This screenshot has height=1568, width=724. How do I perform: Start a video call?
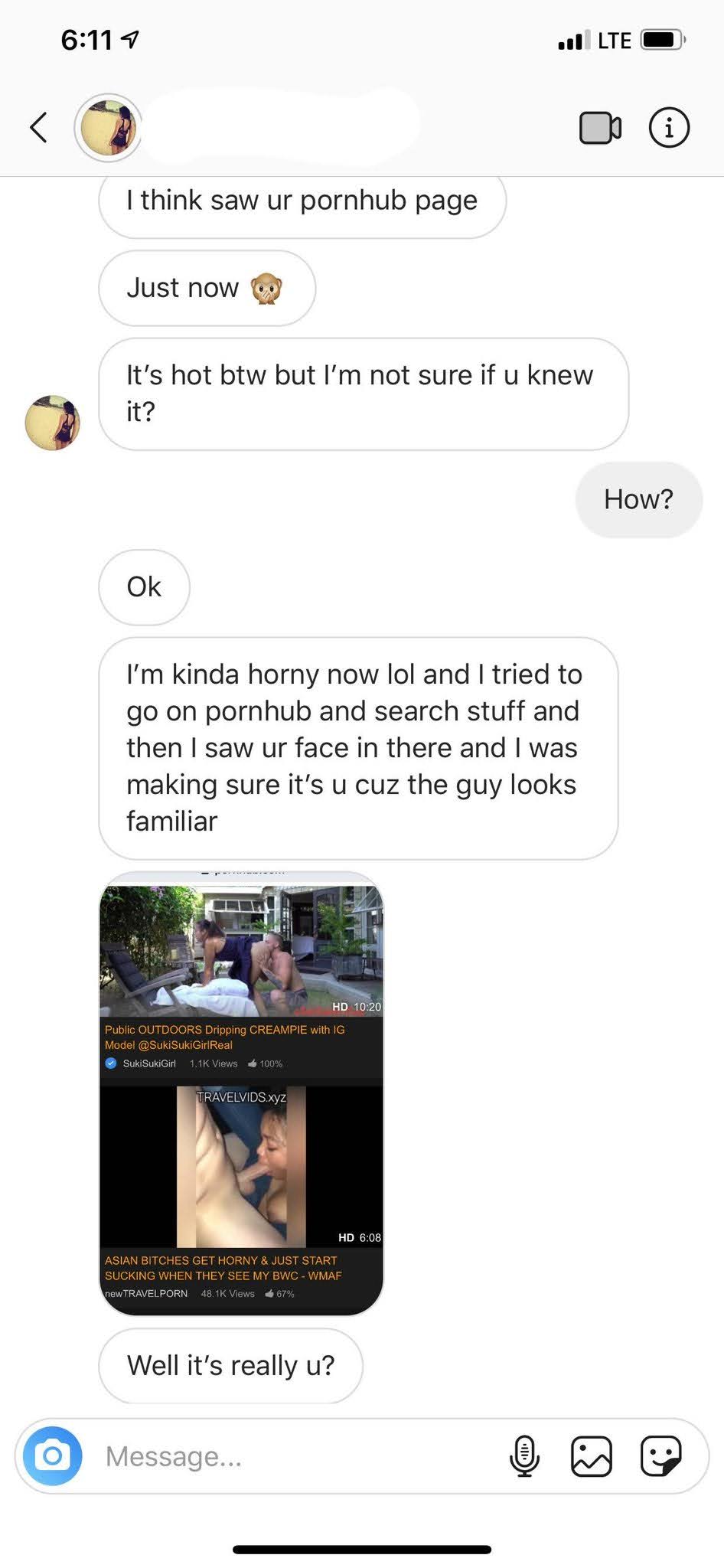(600, 128)
